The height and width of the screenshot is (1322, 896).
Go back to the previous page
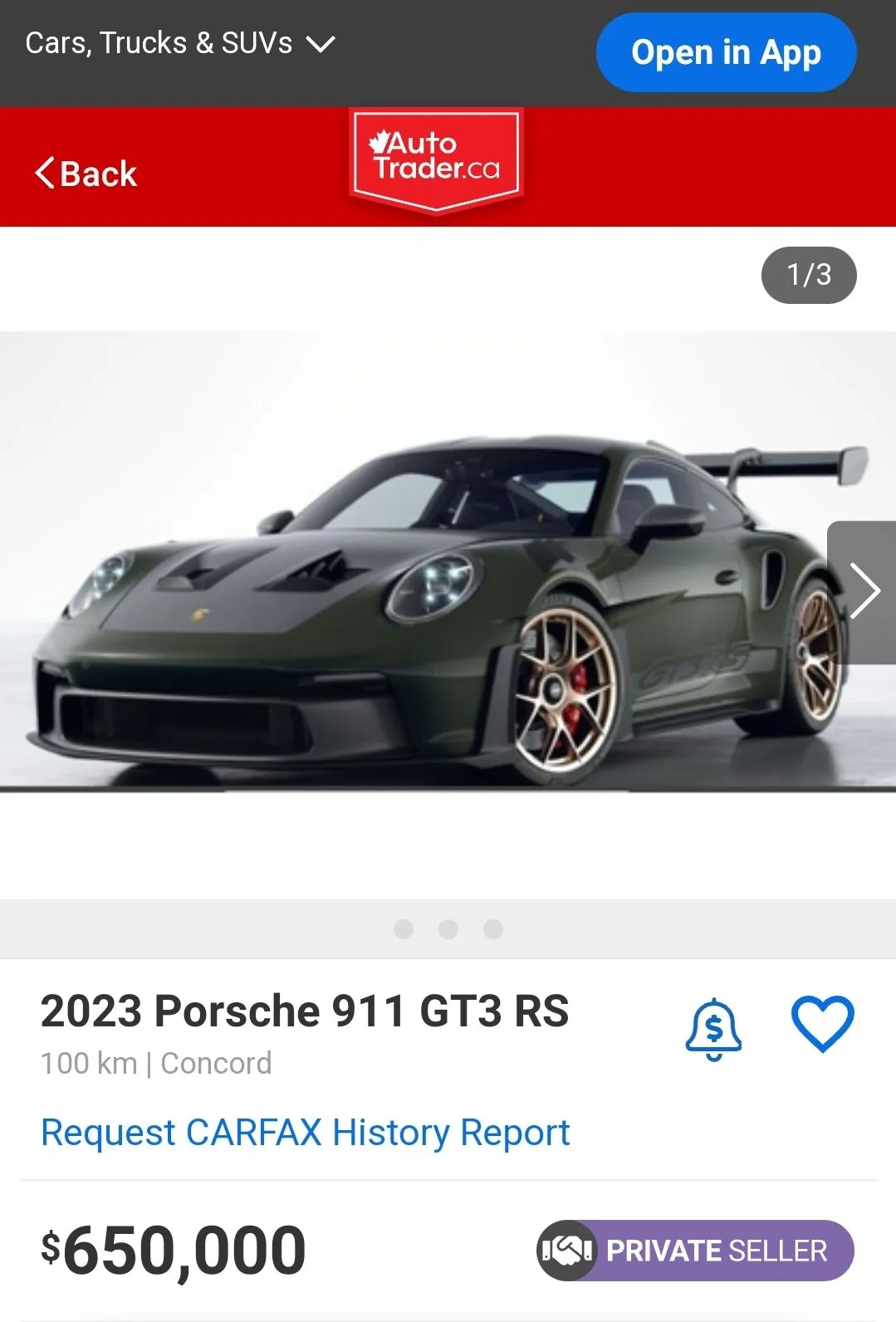pos(86,174)
